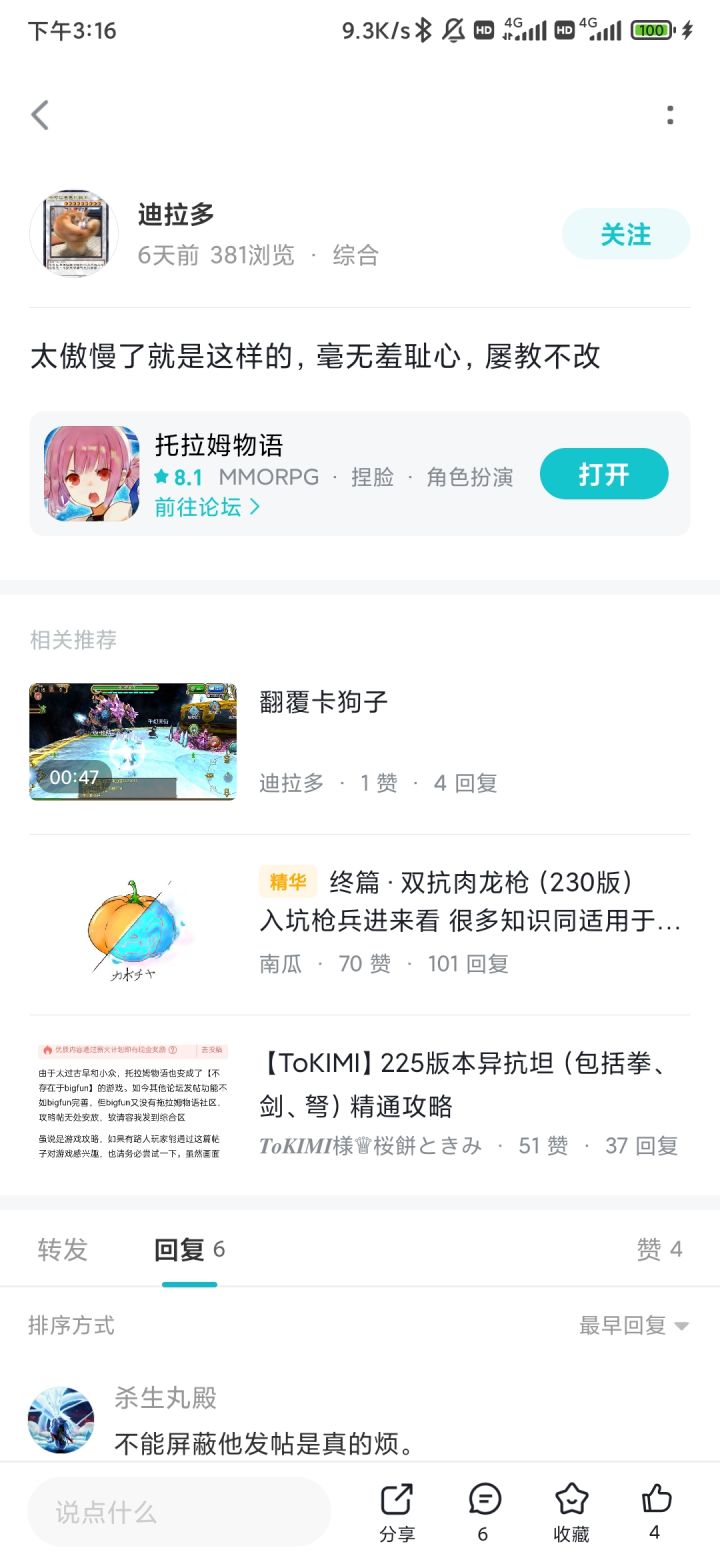Tap 打开 to open 托拉姆物语

pyautogui.click(x=603, y=474)
